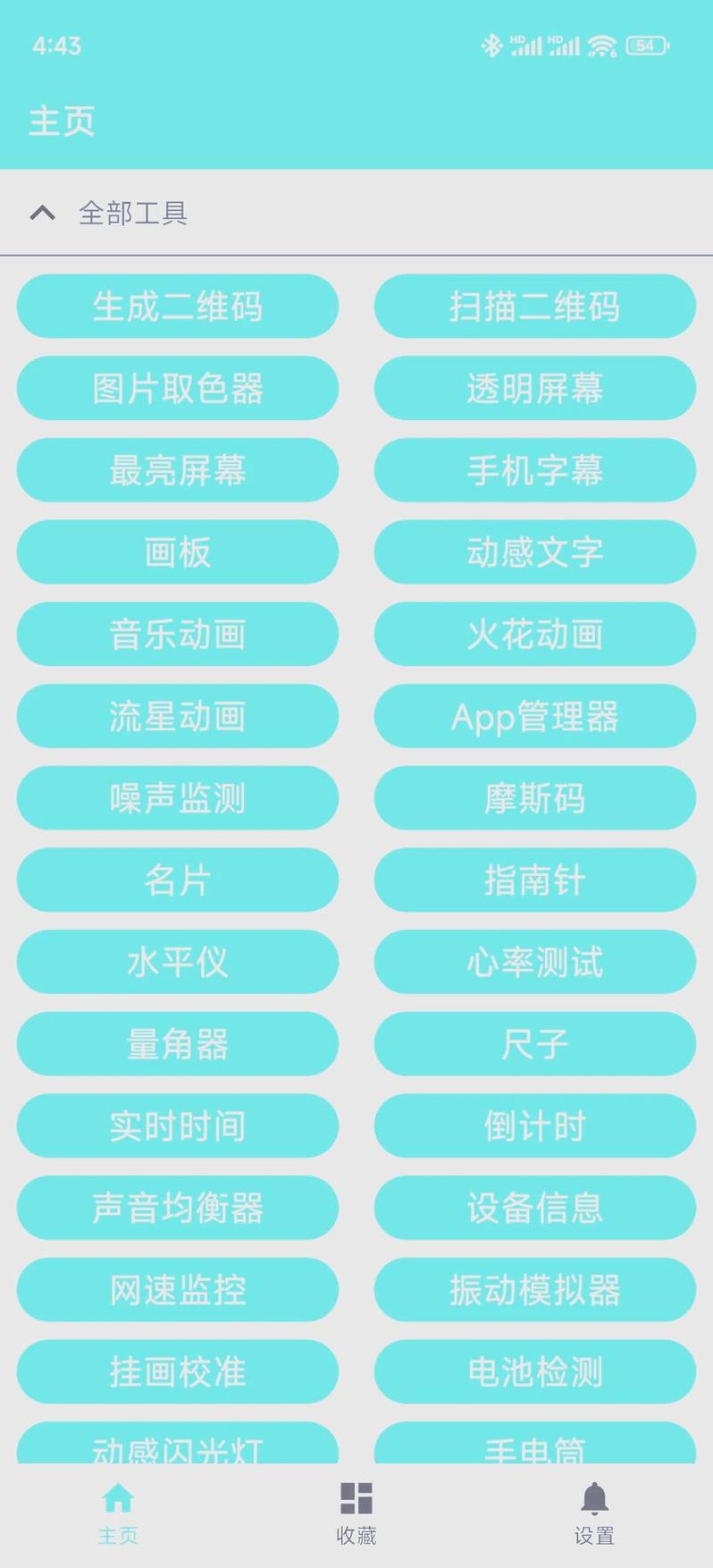View 设备信息
This screenshot has width=713, height=1568.
534,1208
